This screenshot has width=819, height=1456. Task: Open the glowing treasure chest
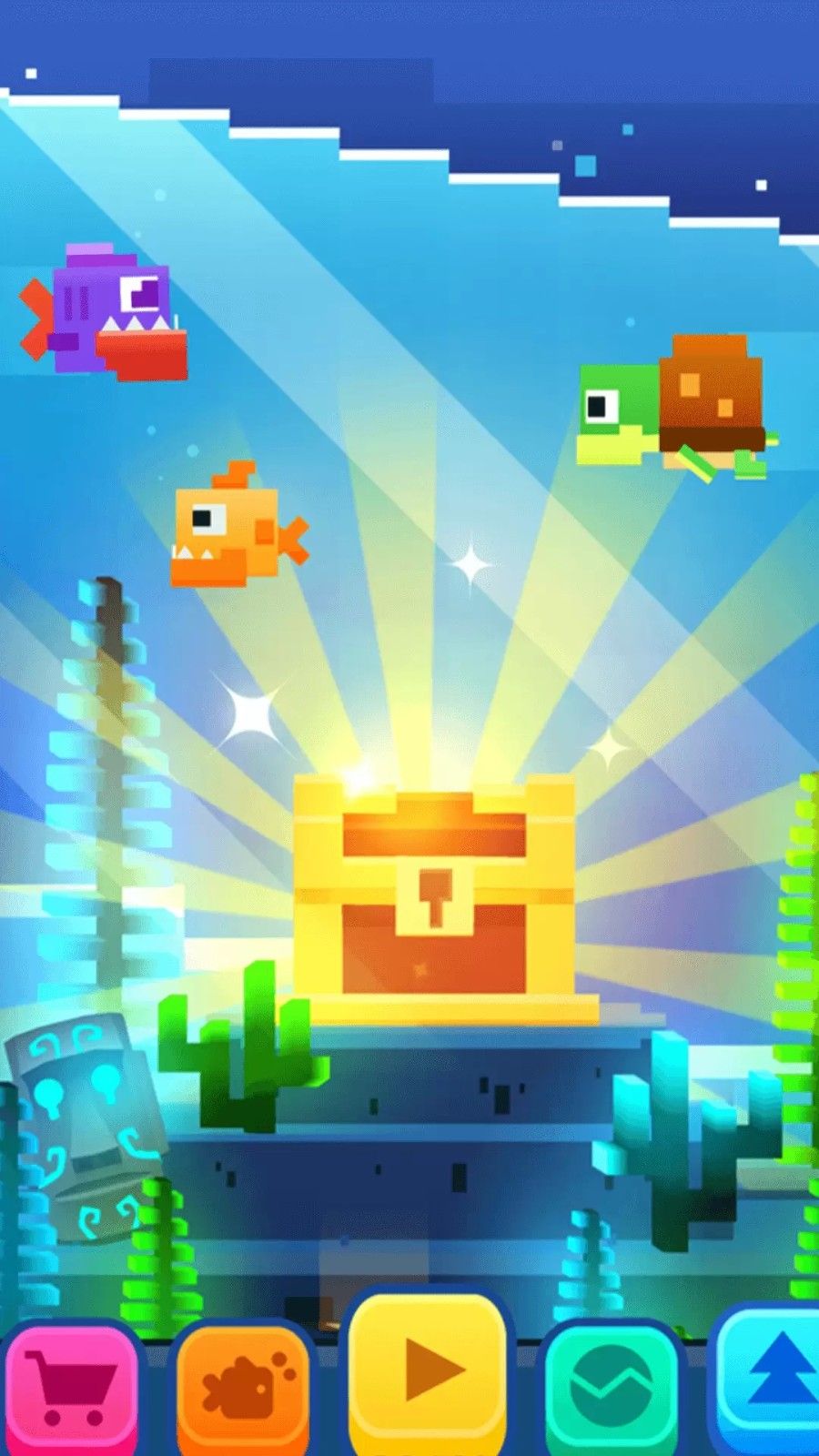pos(435,896)
